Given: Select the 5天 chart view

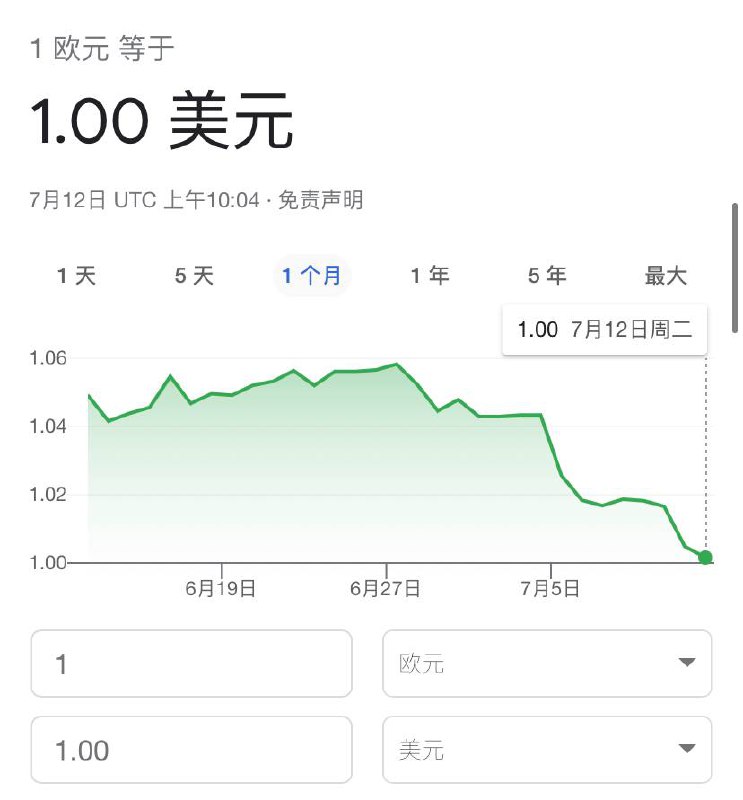Looking at the screenshot, I should click(x=195, y=275).
